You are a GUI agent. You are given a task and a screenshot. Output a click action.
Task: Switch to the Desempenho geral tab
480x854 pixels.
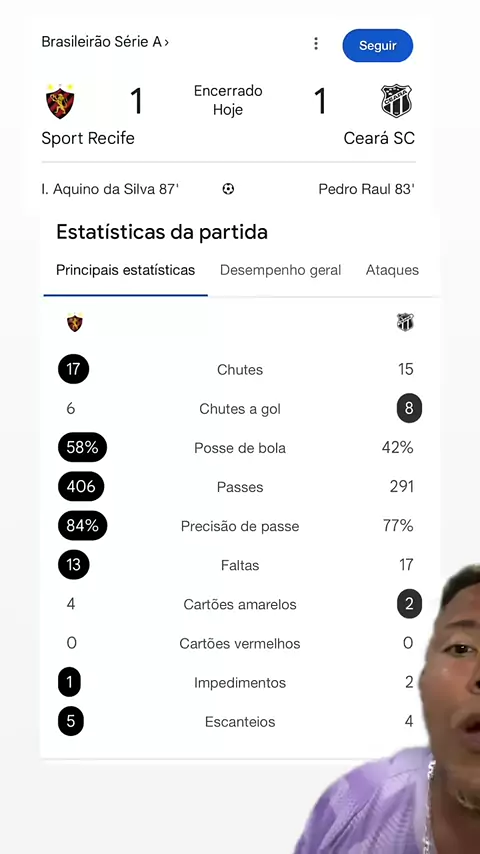281,270
